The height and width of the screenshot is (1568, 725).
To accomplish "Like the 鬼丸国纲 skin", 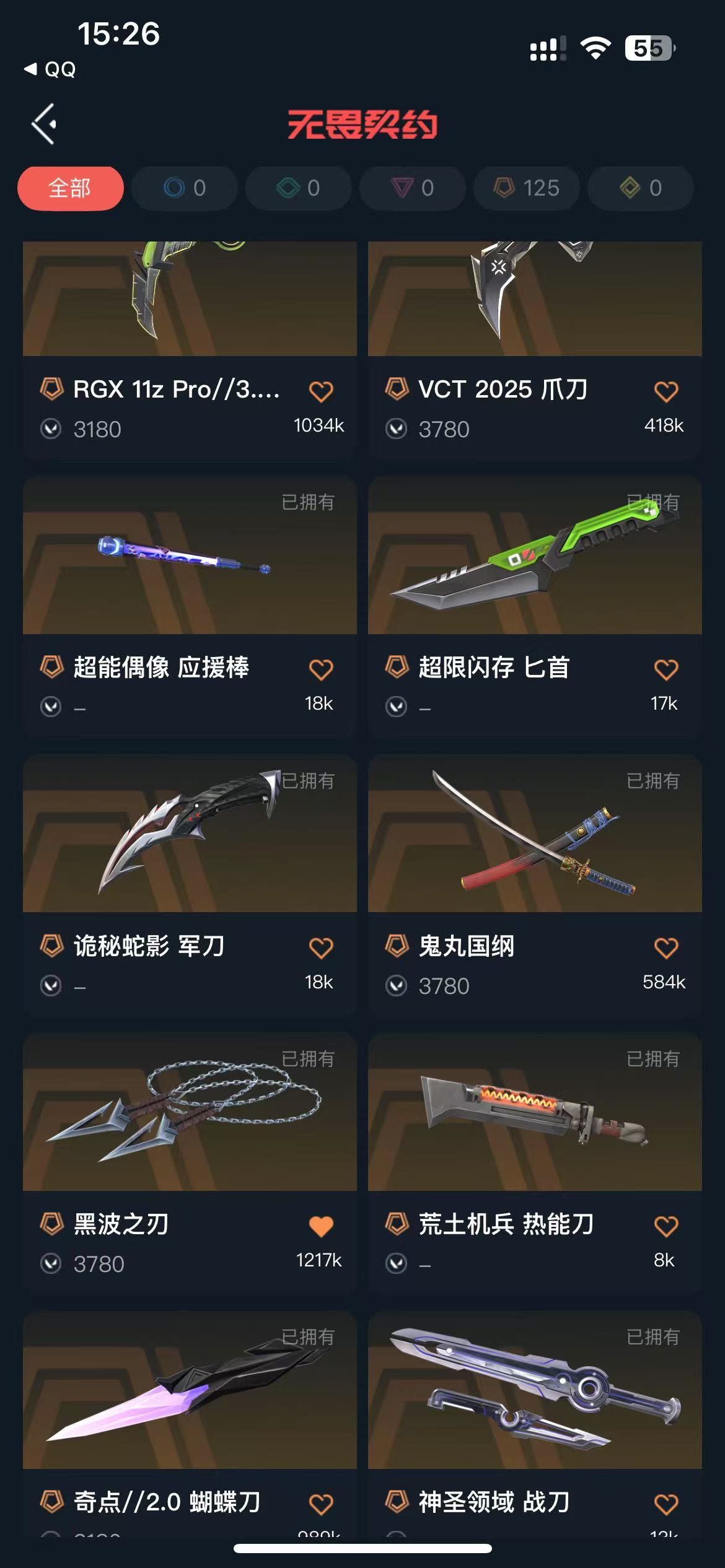I will [666, 948].
